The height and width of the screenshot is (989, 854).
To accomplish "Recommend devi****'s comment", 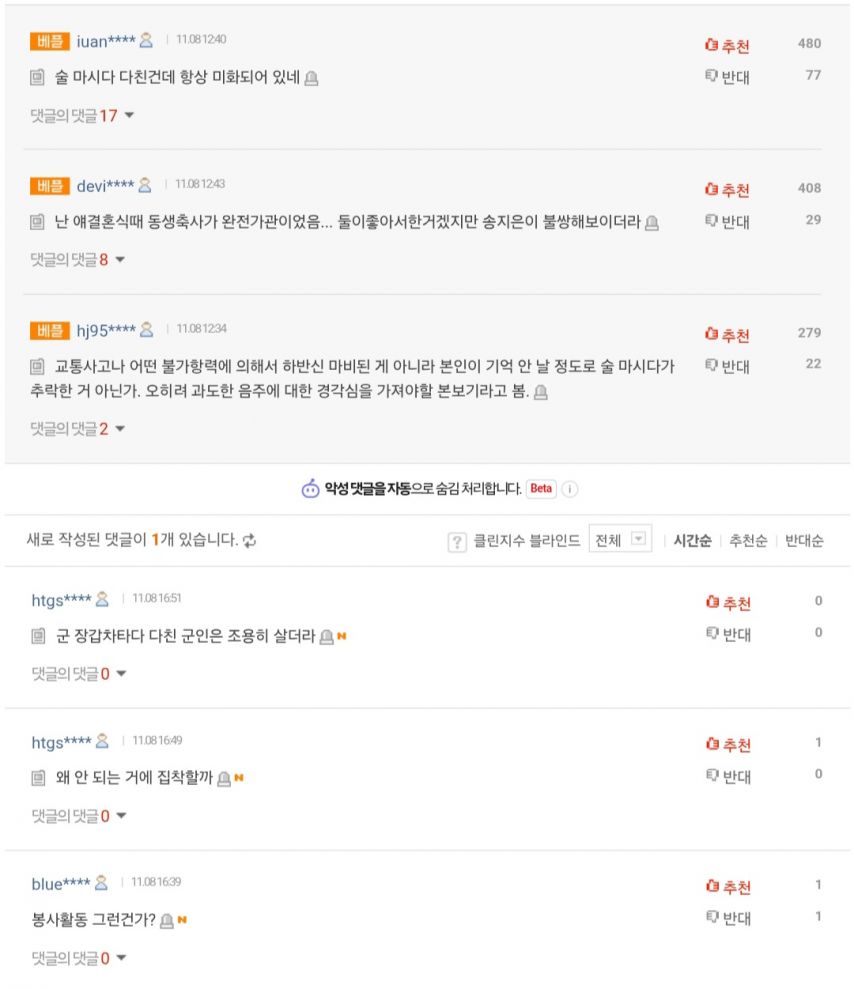I will click(x=727, y=190).
